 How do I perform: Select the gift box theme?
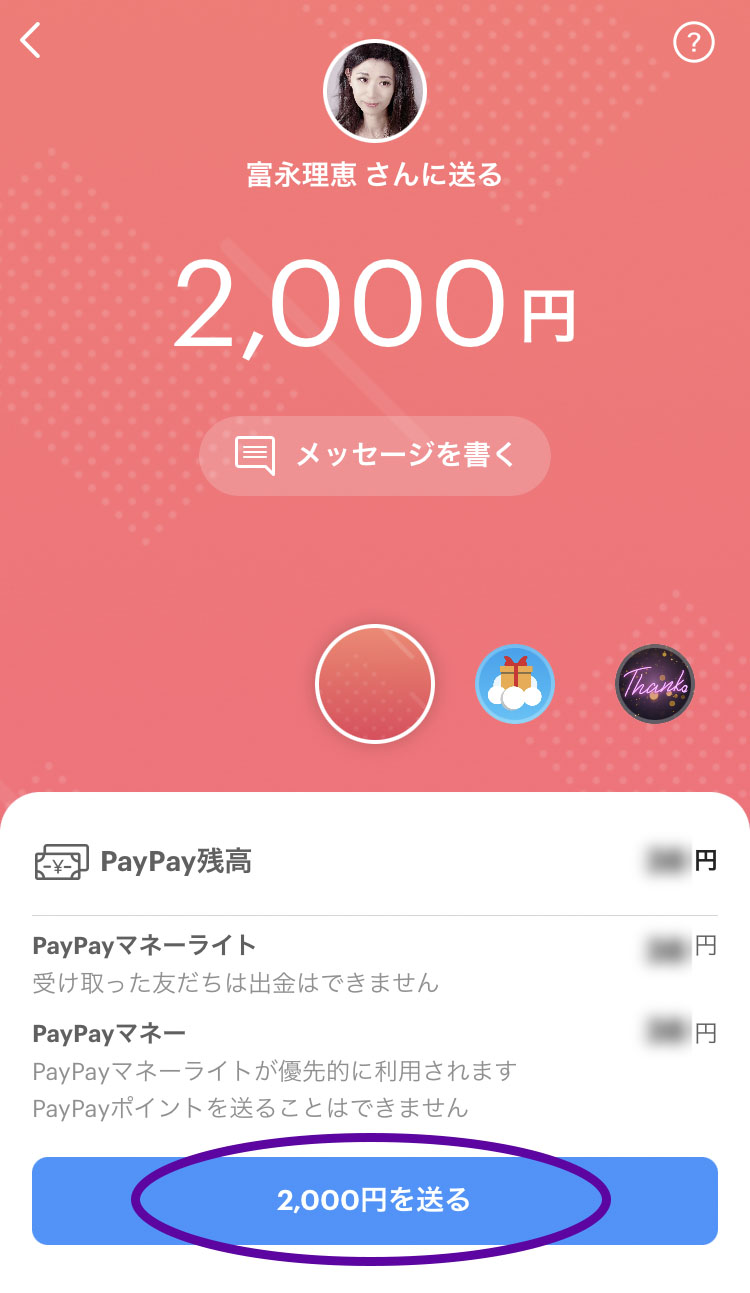coord(515,684)
